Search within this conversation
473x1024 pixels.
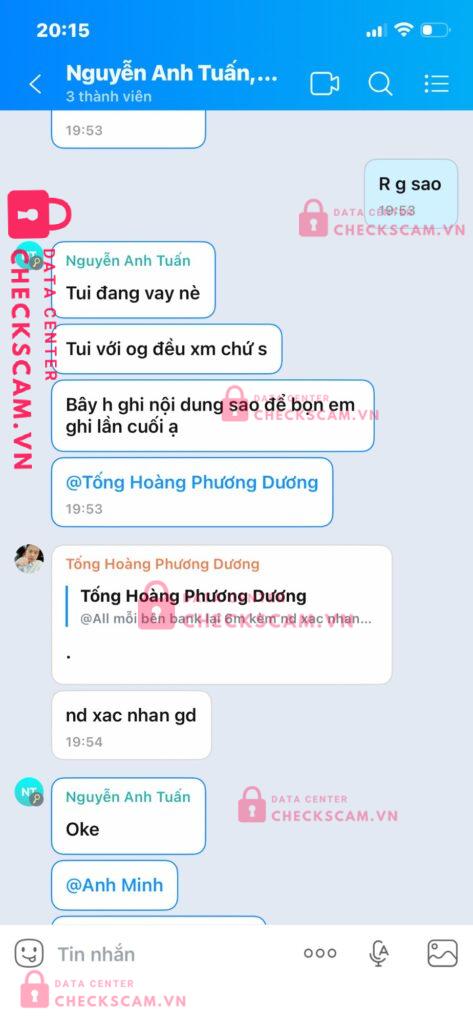pyautogui.click(x=380, y=84)
